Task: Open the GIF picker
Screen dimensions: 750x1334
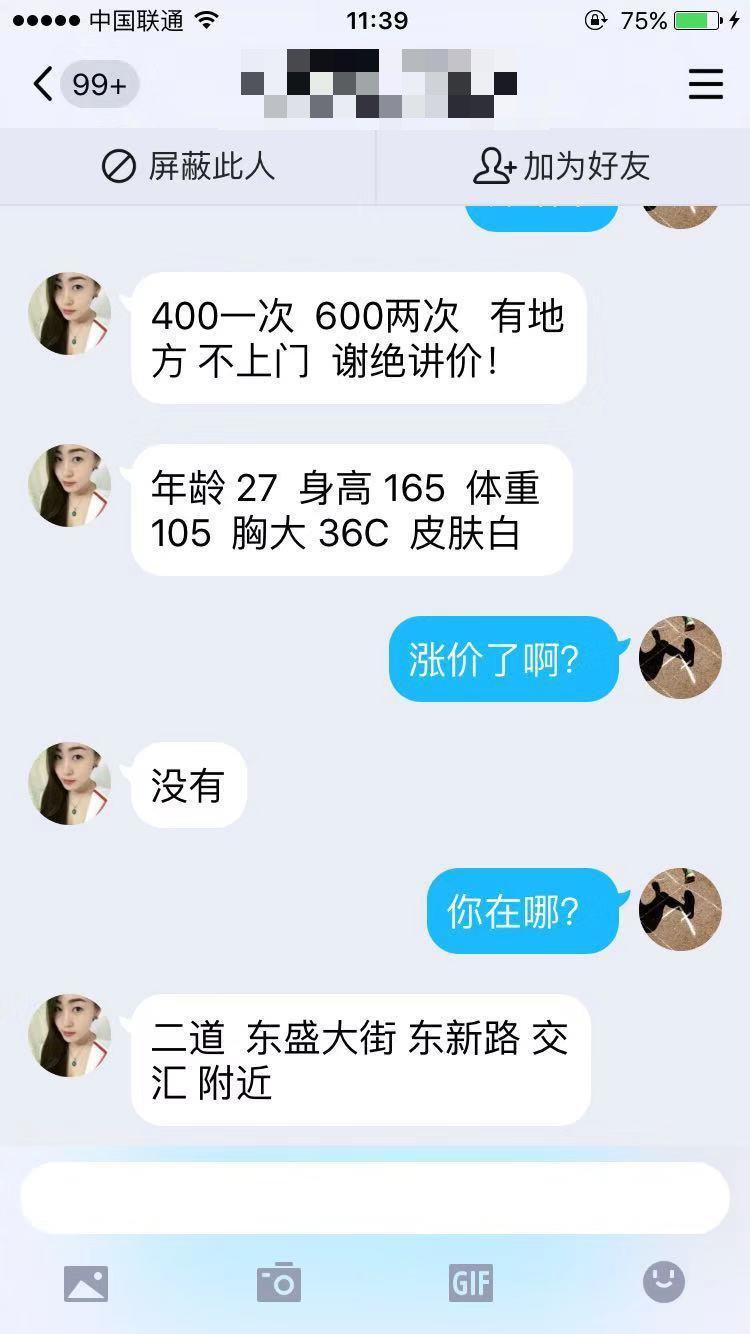Action: coord(471,1283)
